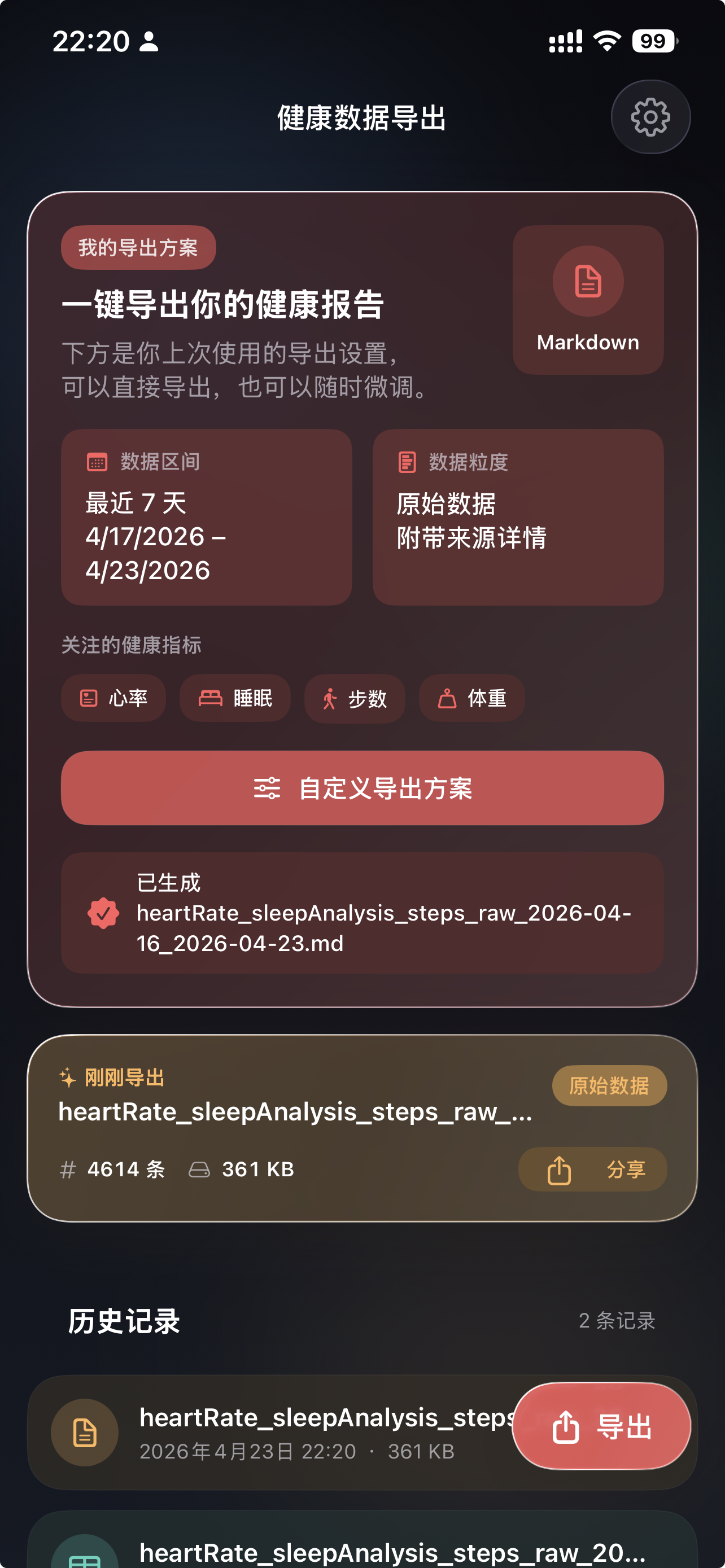The height and width of the screenshot is (1568, 725).
Task: Tap the Markdown format card
Action: (x=587, y=300)
